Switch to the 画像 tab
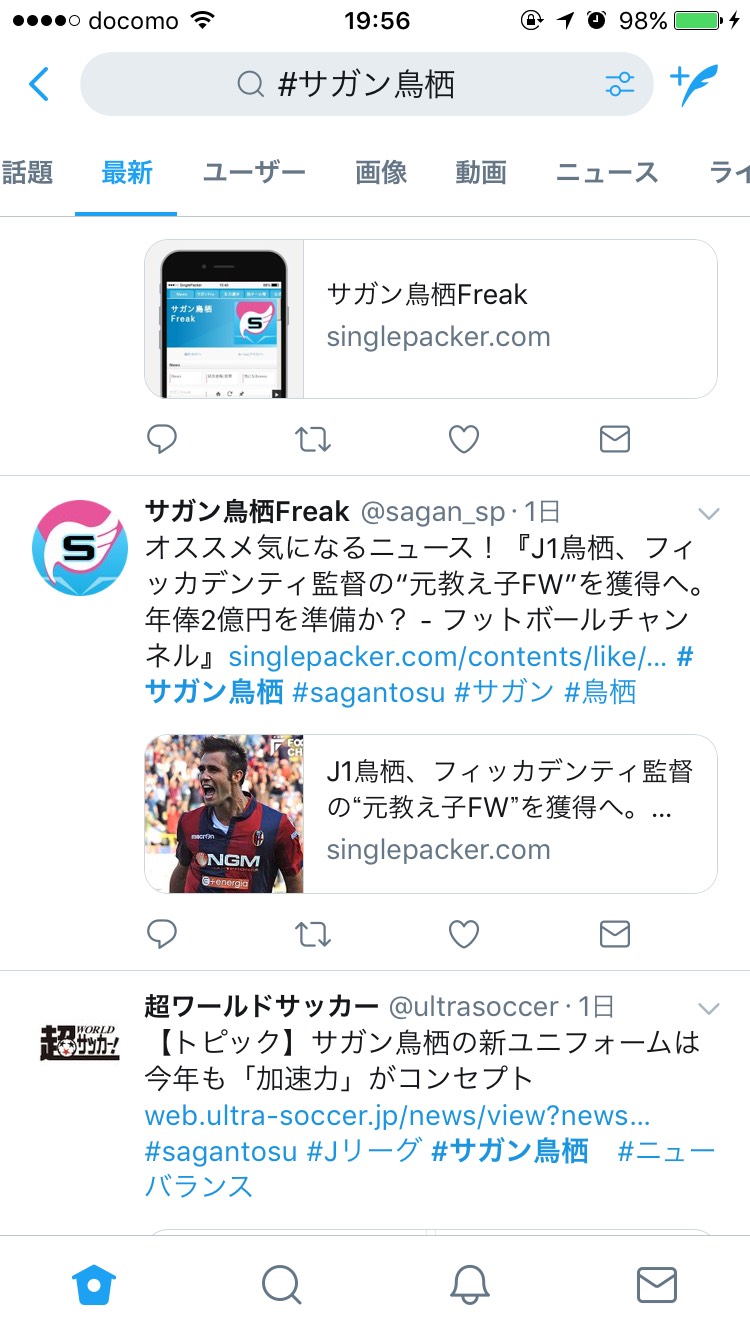The image size is (750, 1334). tap(381, 172)
